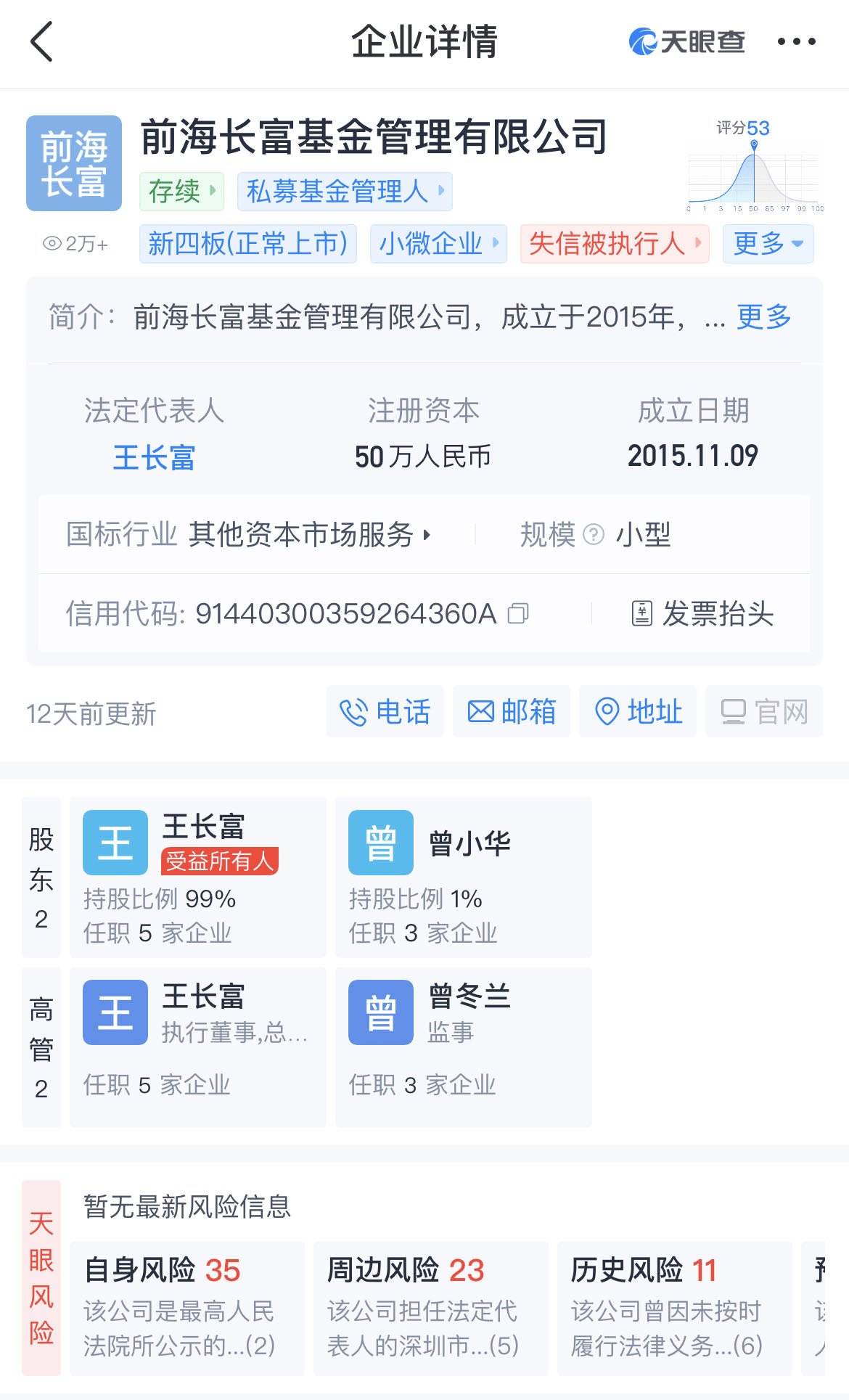This screenshot has width=849, height=1400.
Task: Tap the 邮箱 email button
Action: click(512, 712)
